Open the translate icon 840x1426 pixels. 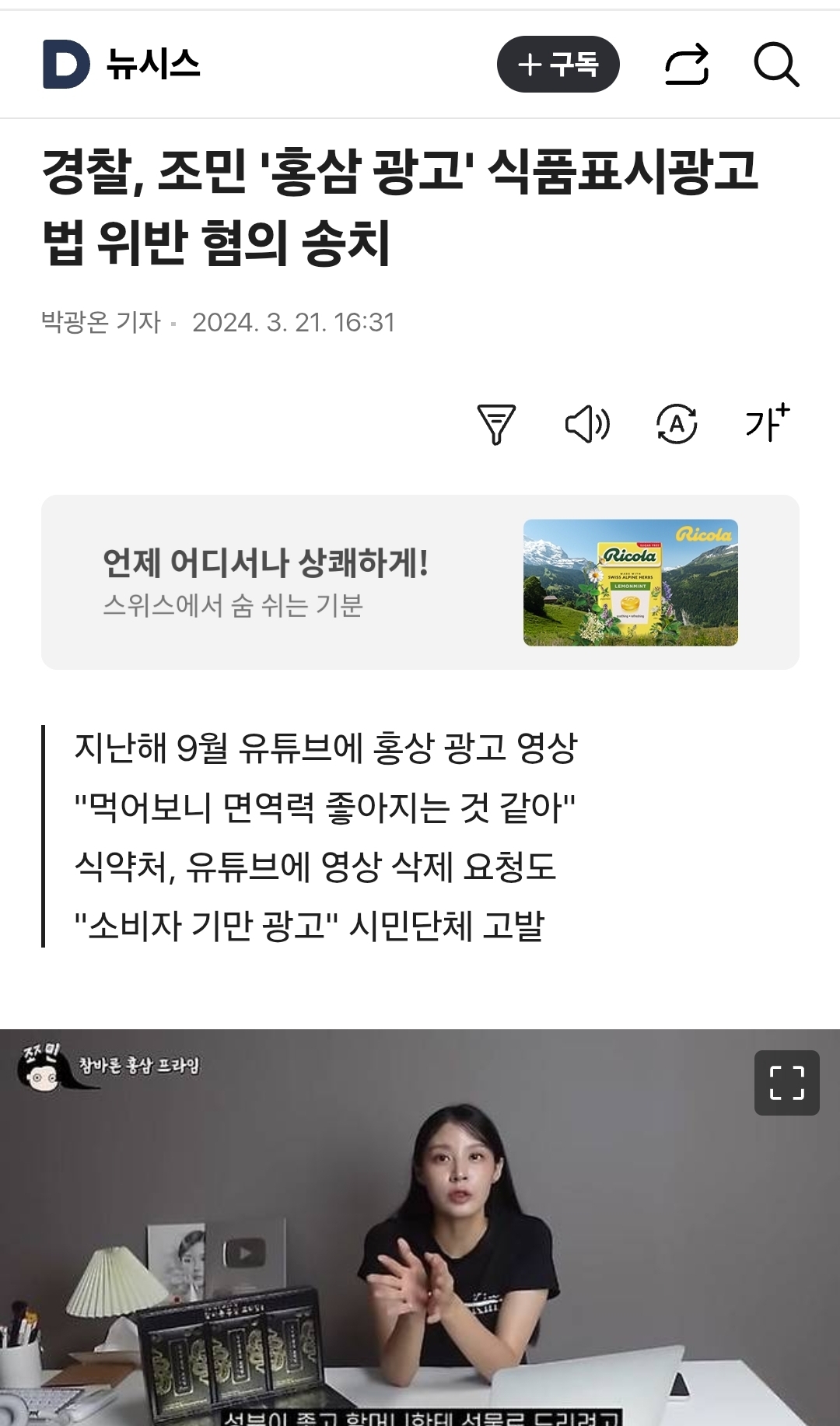pyautogui.click(x=677, y=425)
